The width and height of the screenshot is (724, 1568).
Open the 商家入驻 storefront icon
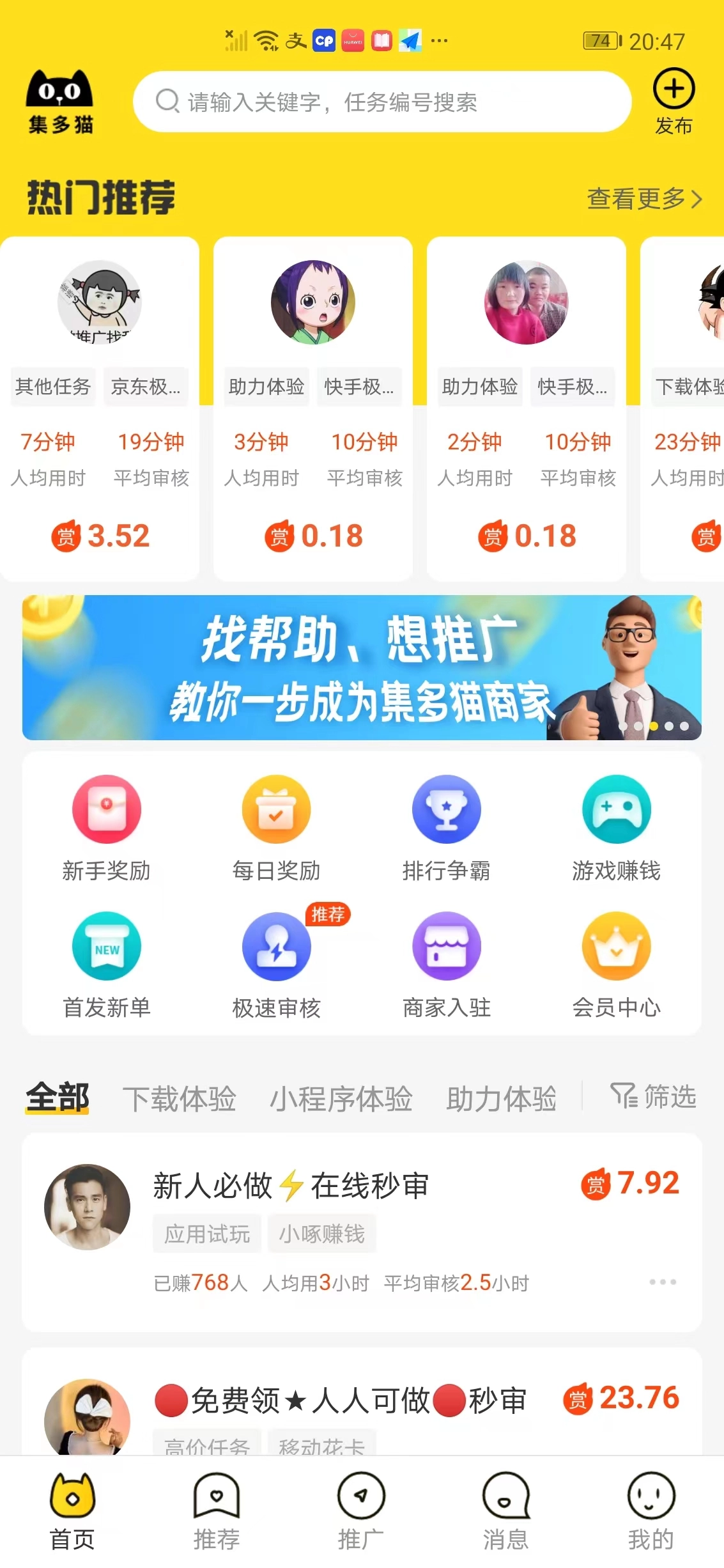click(446, 947)
